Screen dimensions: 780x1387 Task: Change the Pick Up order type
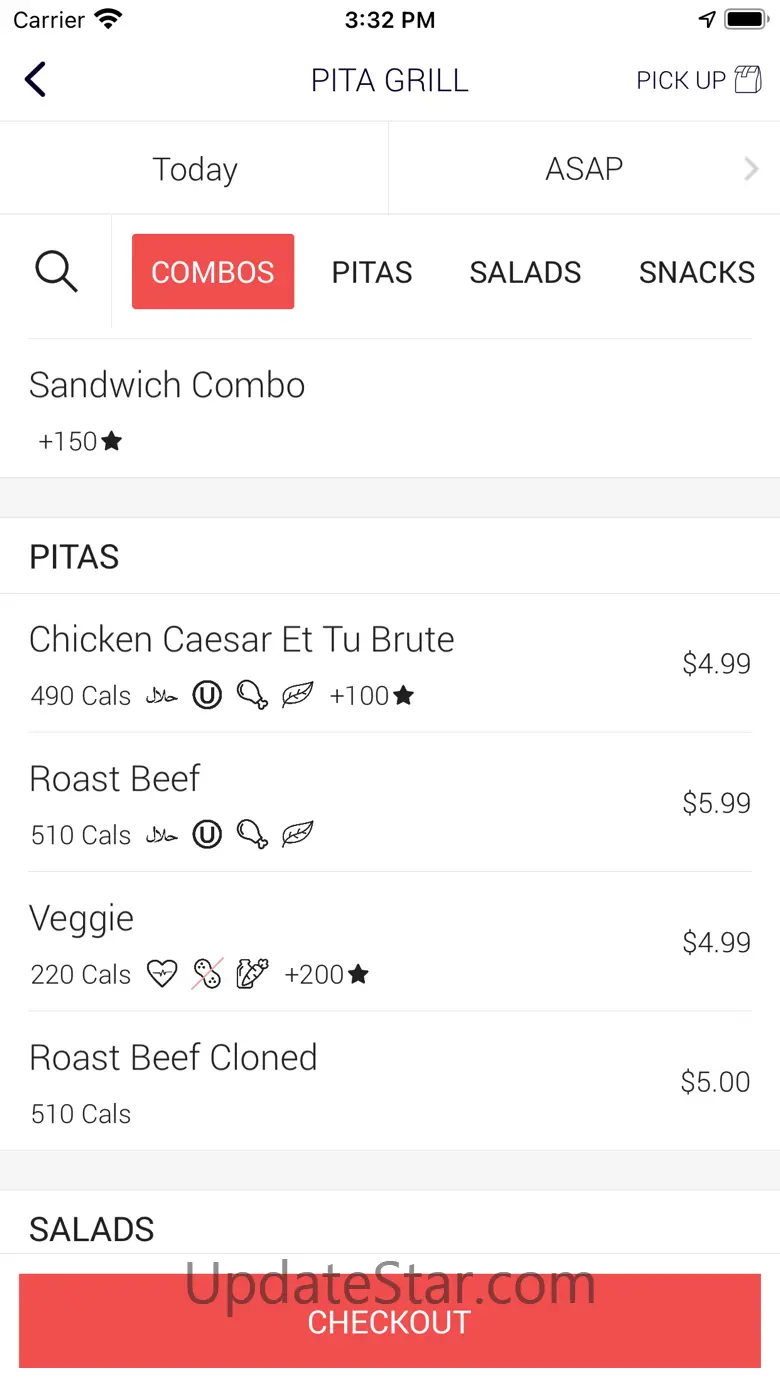point(698,80)
